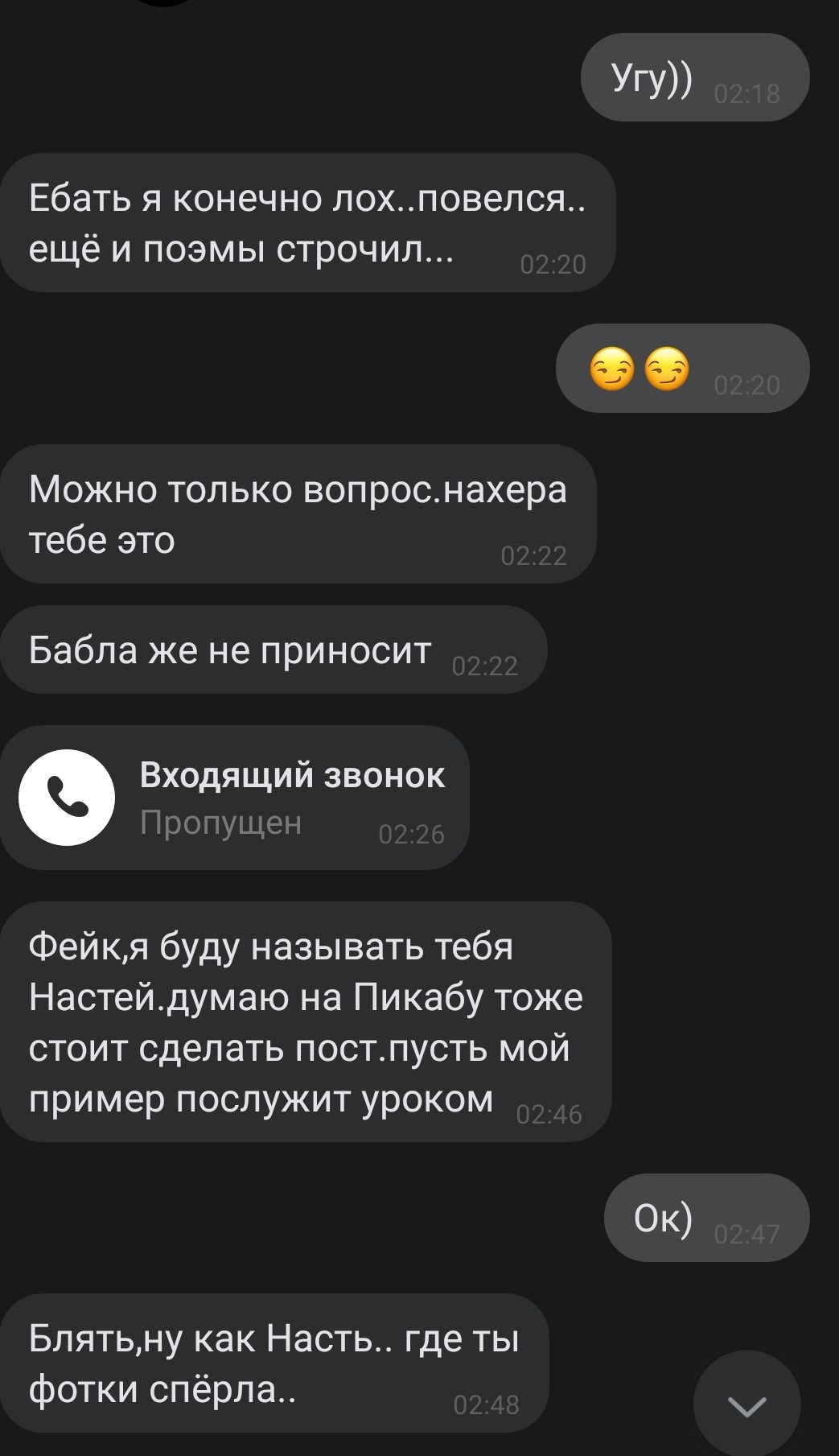This screenshot has width=839, height=1456.
Task: Jump to the latest message
Action: (x=746, y=1404)
